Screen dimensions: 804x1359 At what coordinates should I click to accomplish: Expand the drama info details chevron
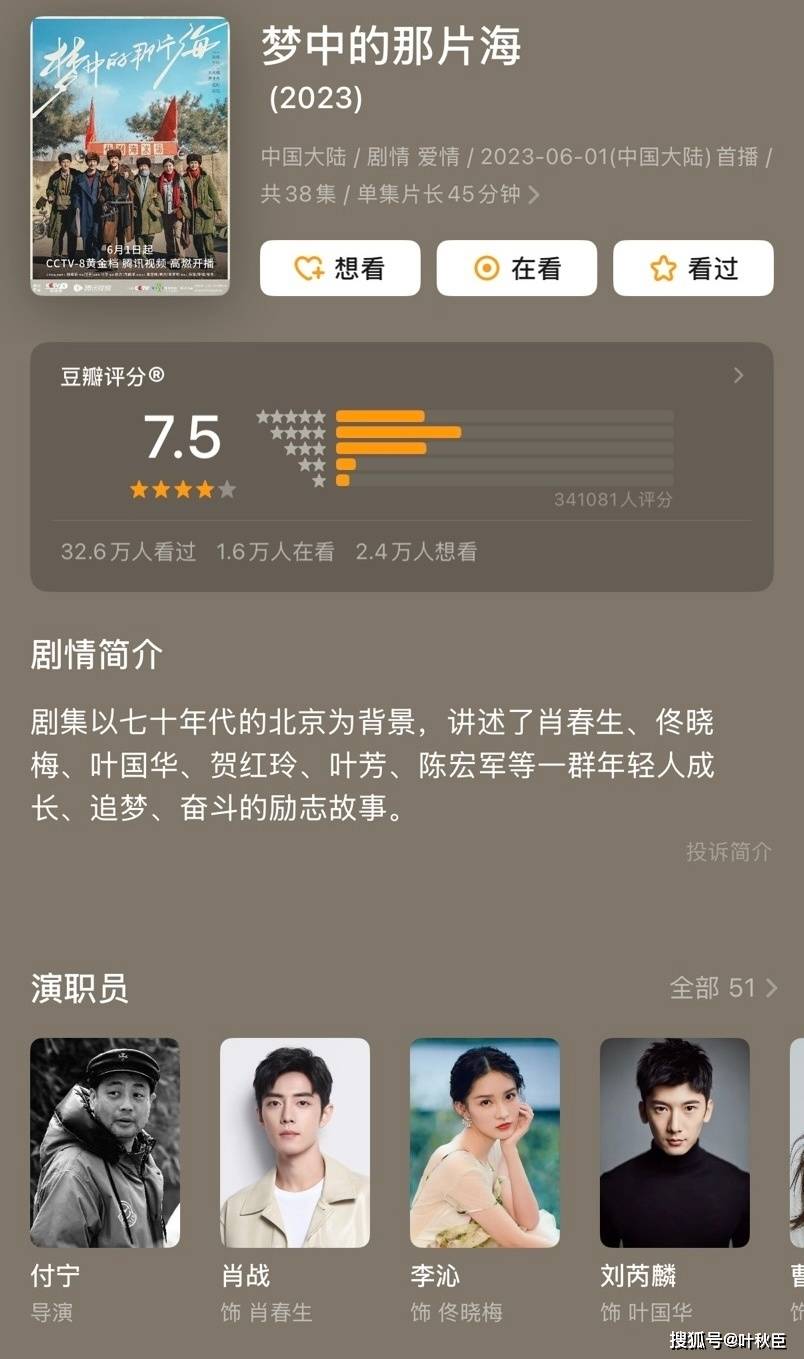coord(534,194)
